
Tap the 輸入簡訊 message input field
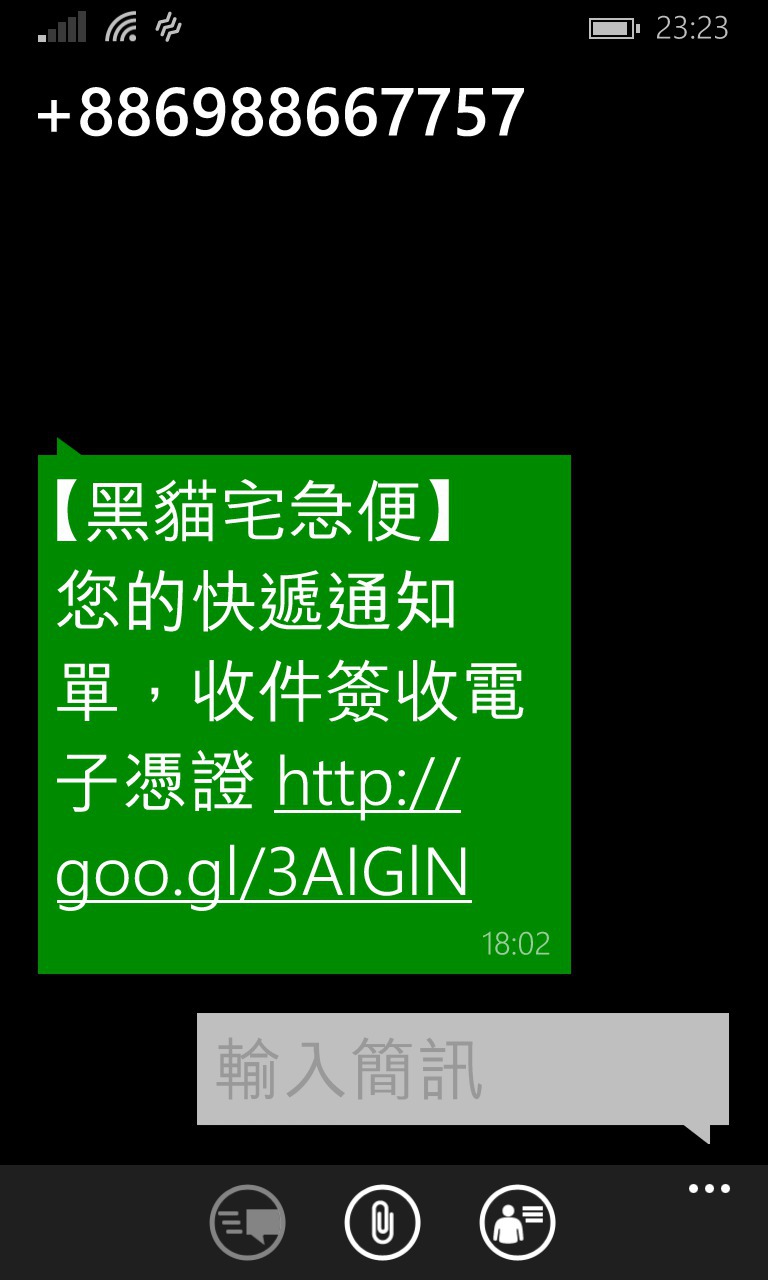coord(462,1069)
